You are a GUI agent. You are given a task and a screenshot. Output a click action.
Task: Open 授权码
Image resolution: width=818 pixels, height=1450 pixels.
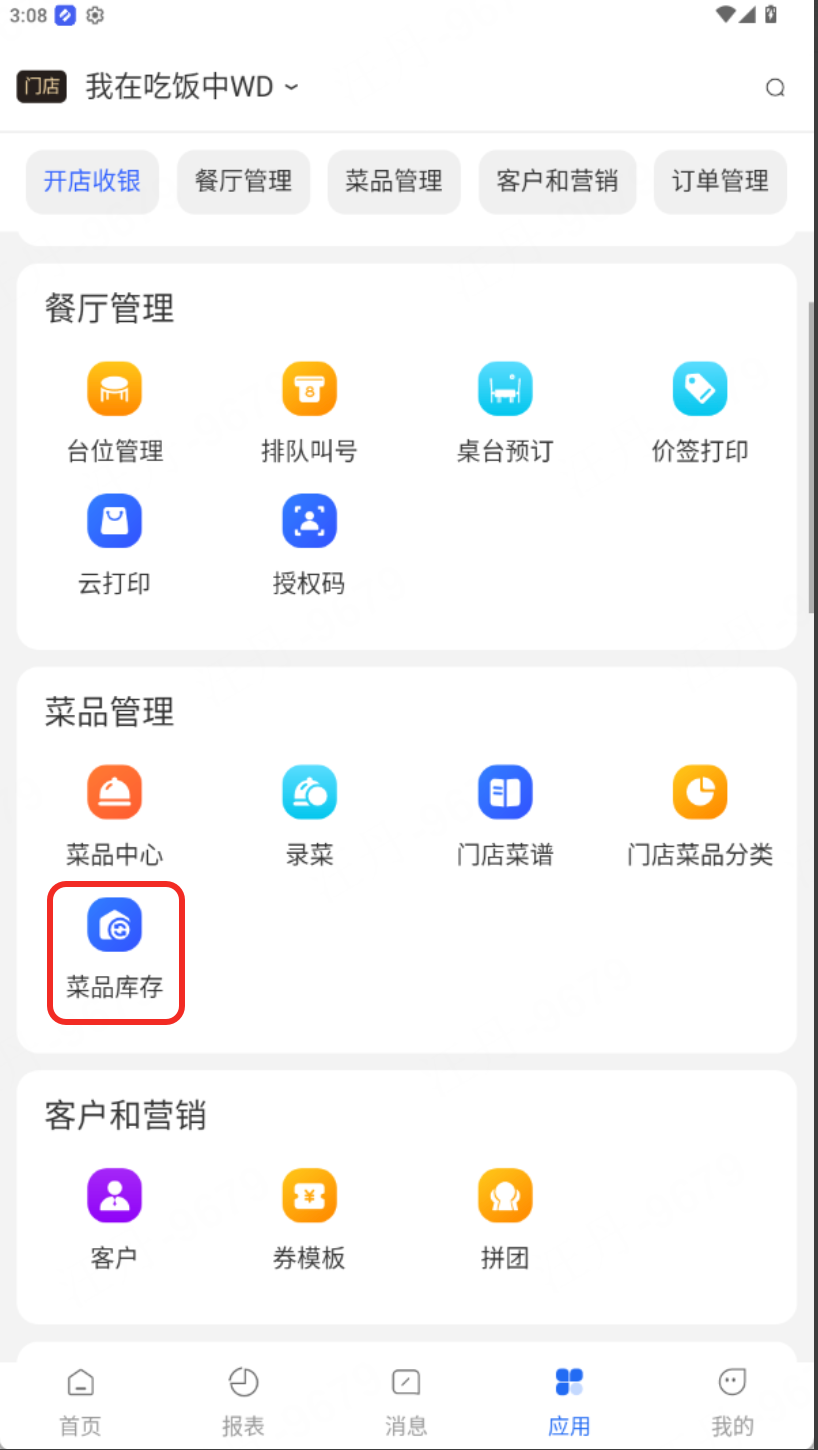[309, 544]
